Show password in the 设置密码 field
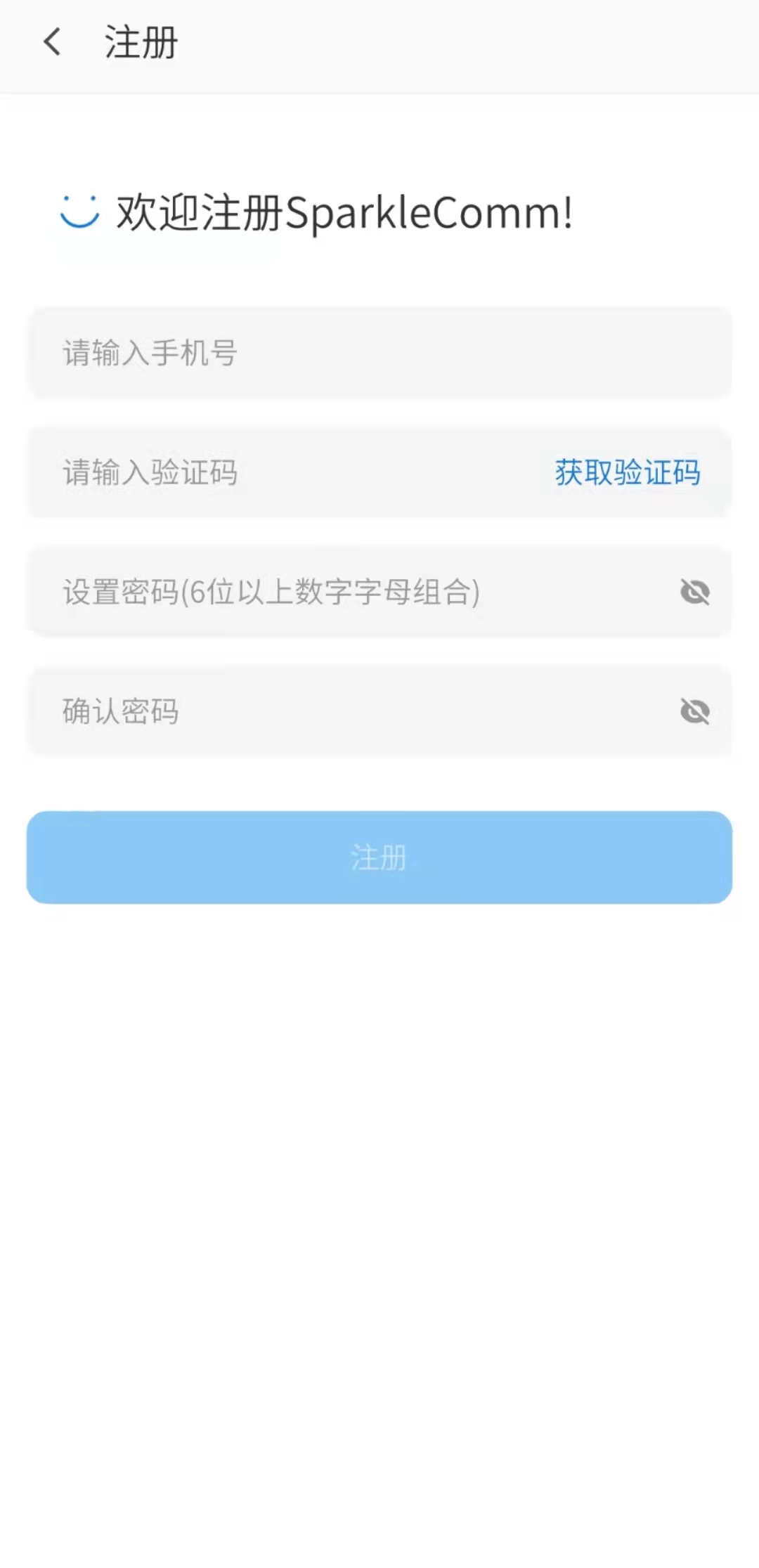759x1568 pixels. 694,592
